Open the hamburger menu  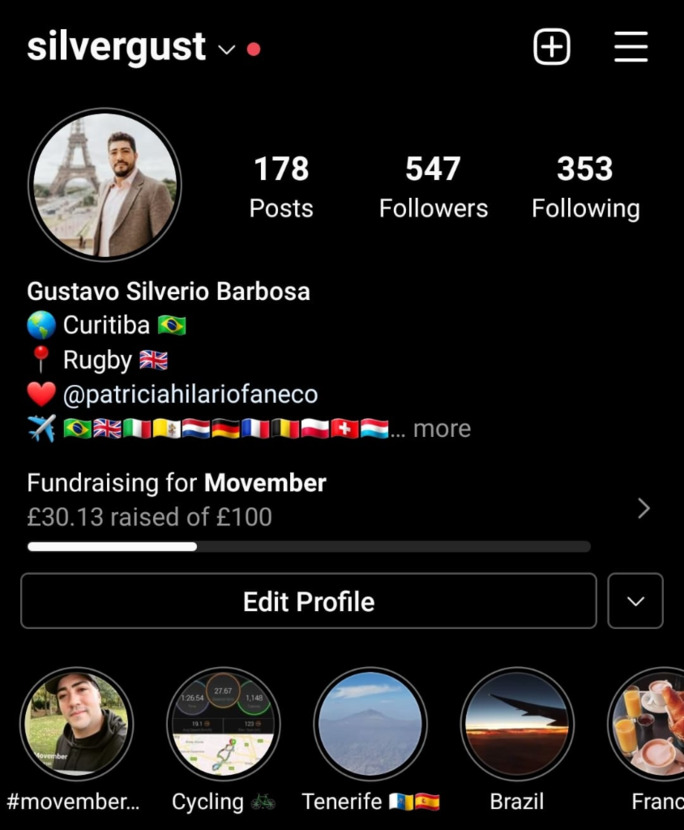point(630,47)
